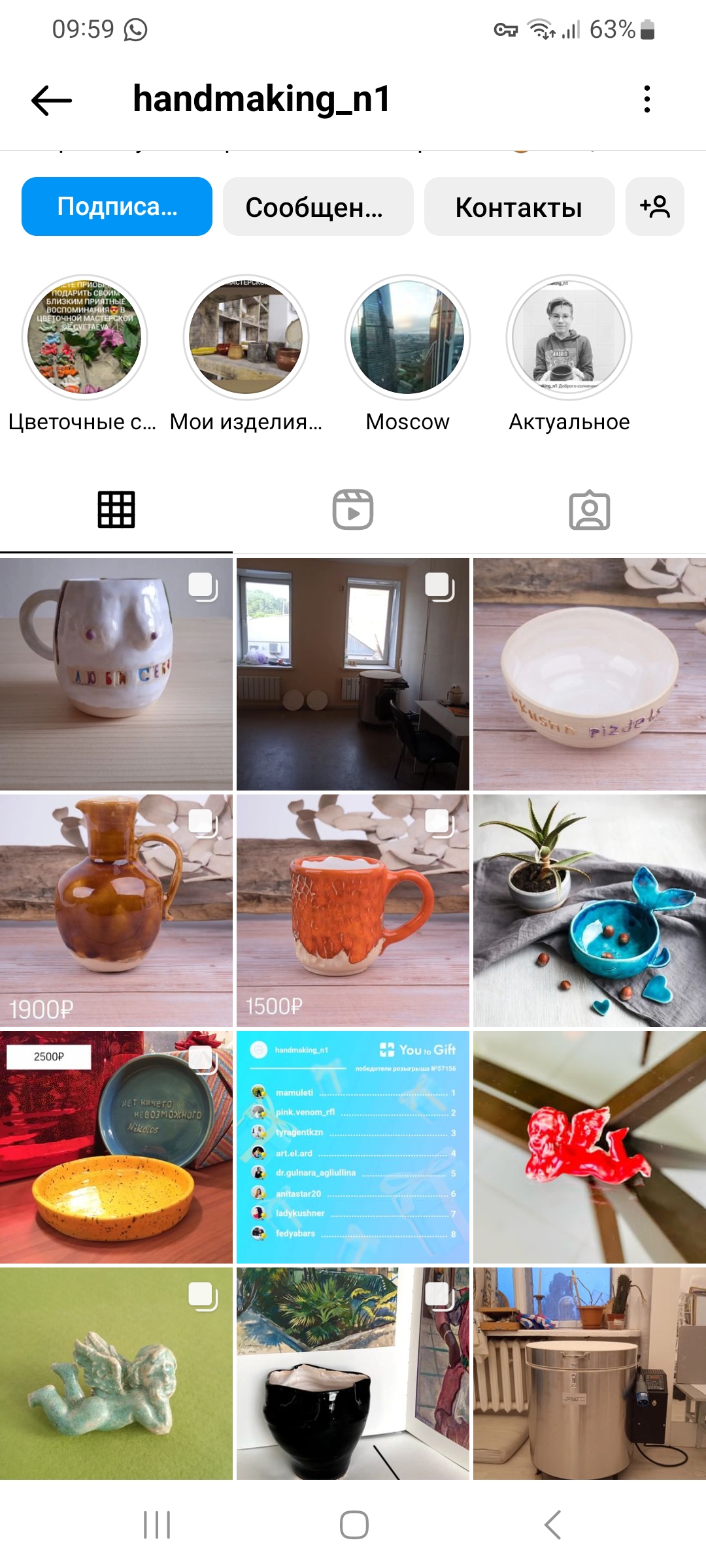Switch to the tagged photos tab
The height and width of the screenshot is (1568, 706).
pos(589,510)
